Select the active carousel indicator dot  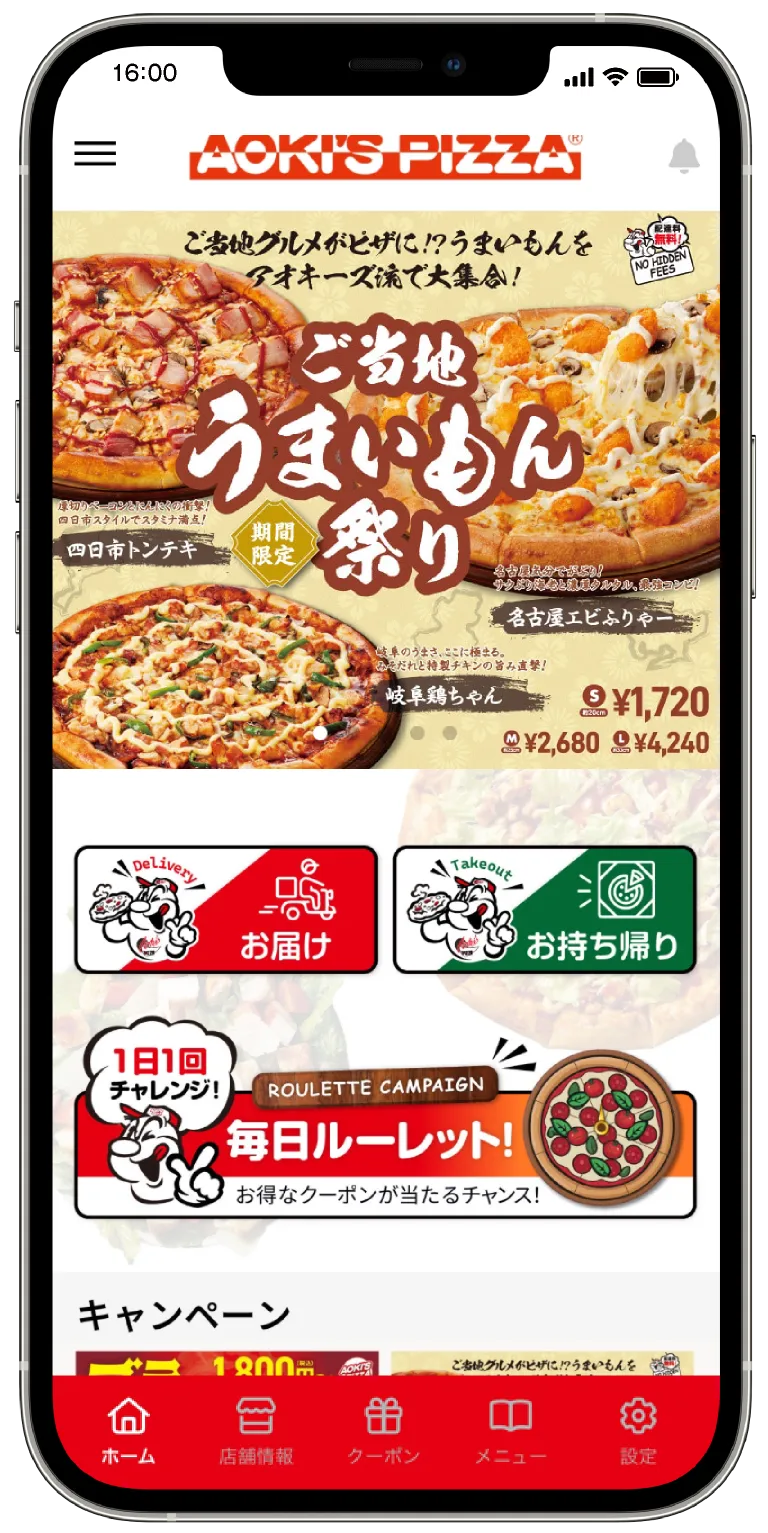[x=320, y=734]
